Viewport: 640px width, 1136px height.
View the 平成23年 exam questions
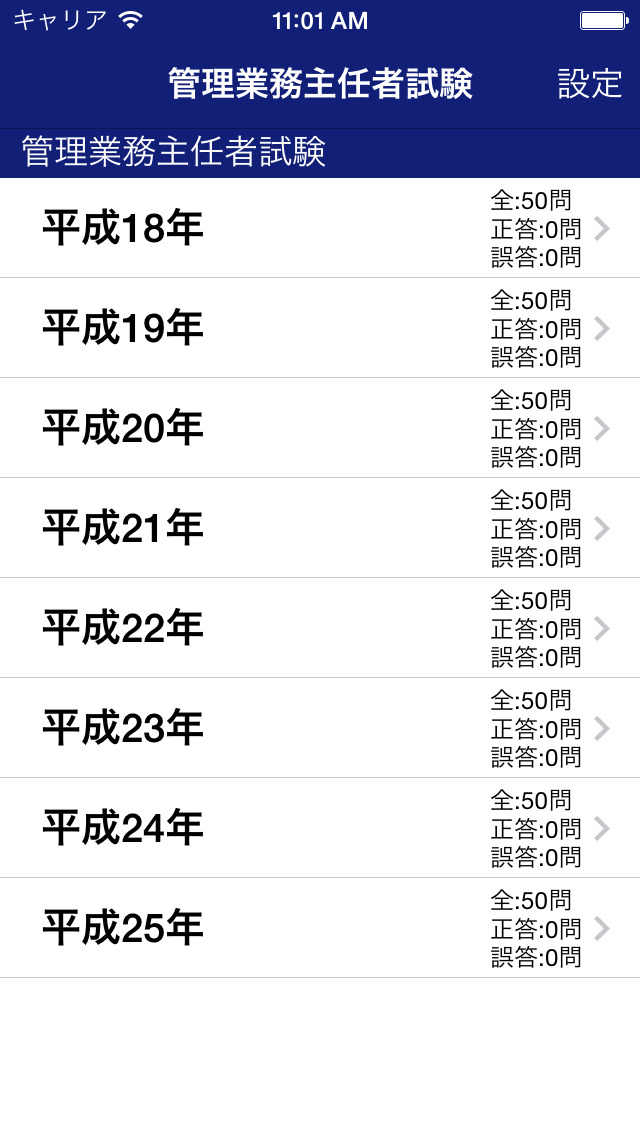pyautogui.click(x=320, y=728)
